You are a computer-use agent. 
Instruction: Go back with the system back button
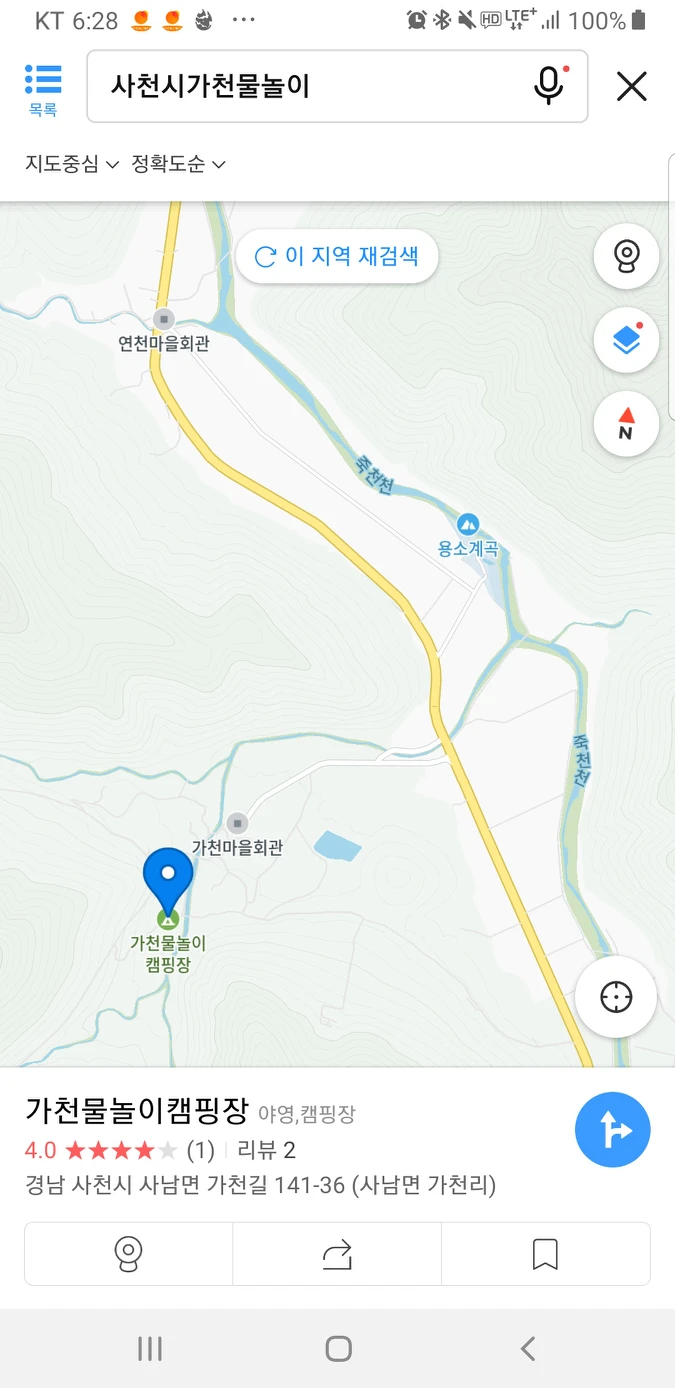pos(528,1348)
